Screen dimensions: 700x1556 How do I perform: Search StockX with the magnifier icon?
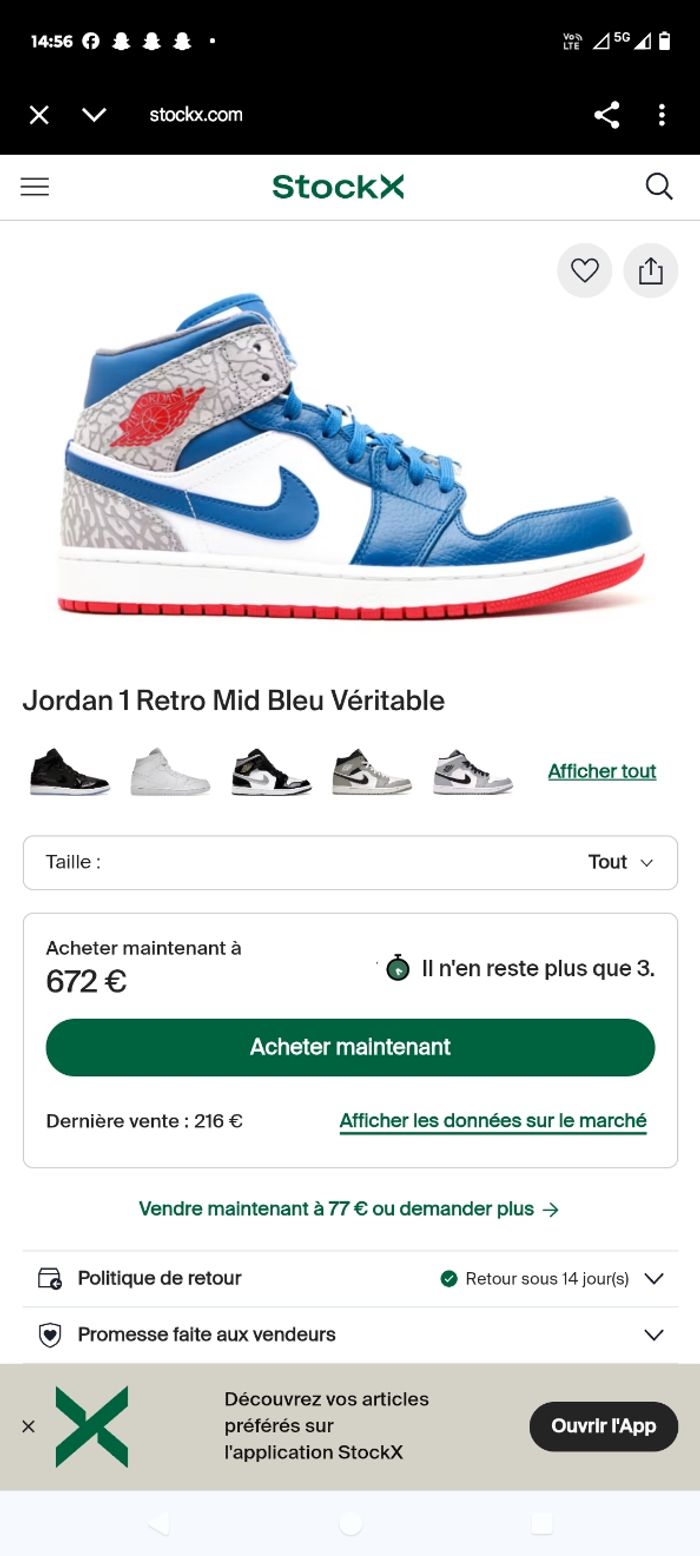pyautogui.click(x=659, y=187)
